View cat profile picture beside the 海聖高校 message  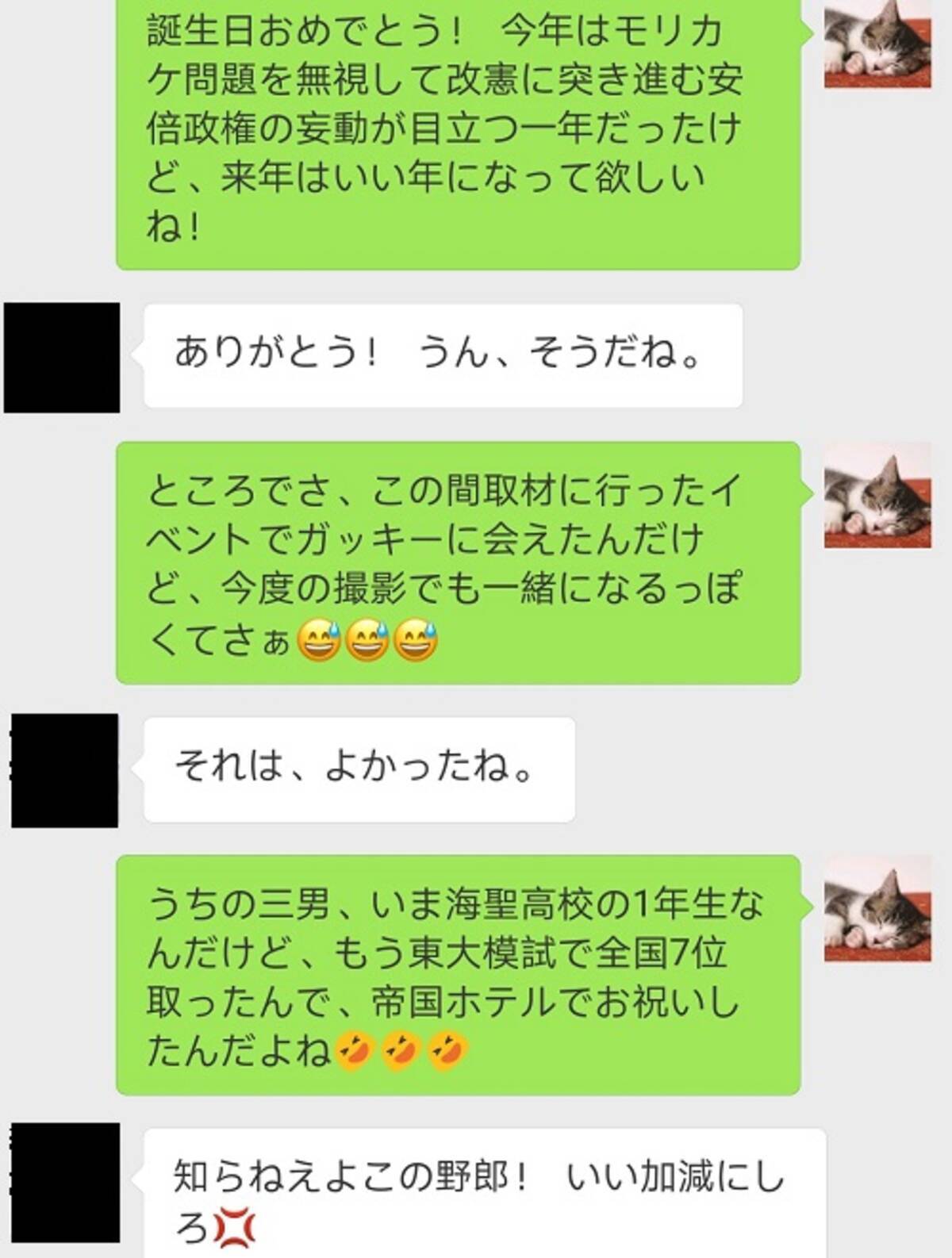877,908
